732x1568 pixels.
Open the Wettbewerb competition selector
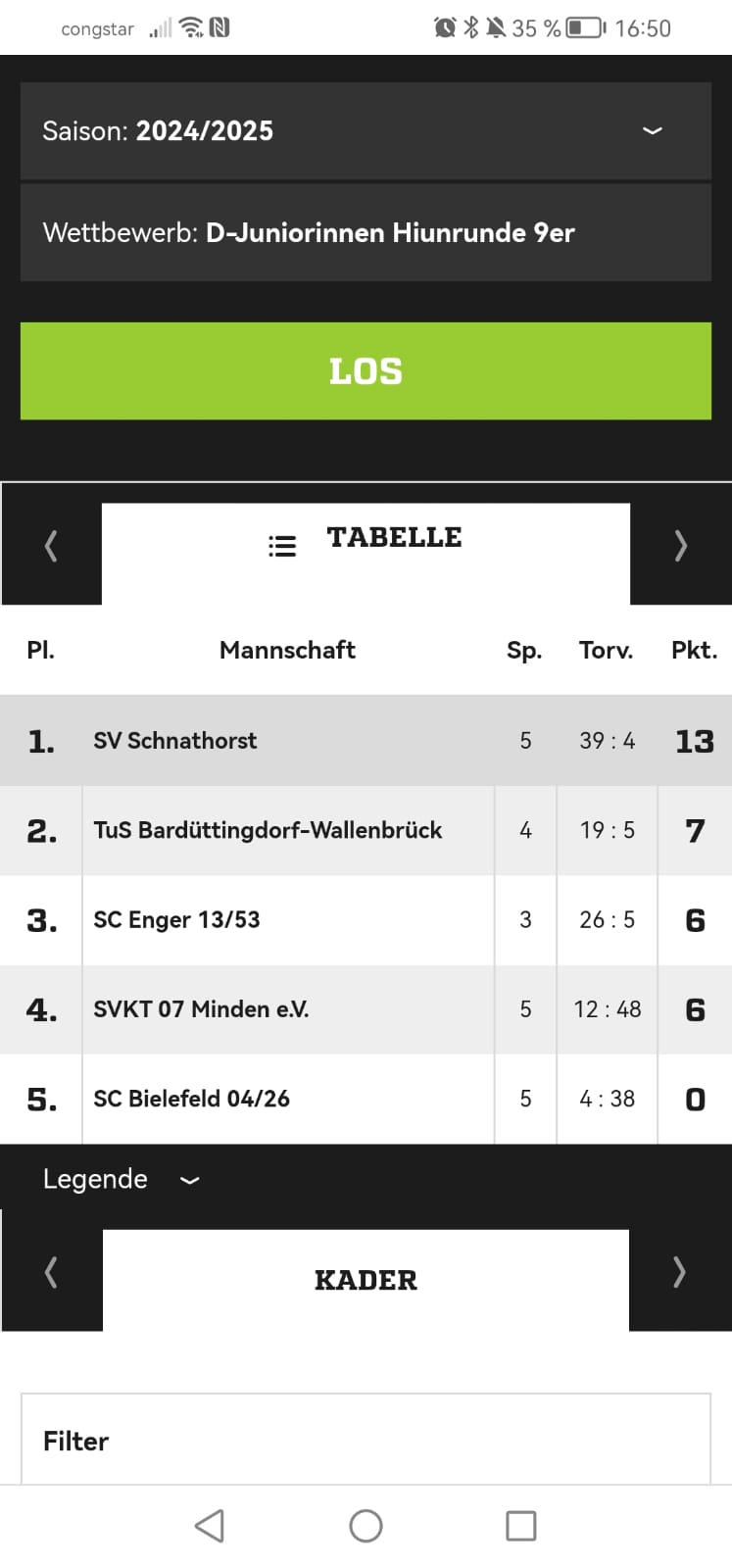pyautogui.click(x=366, y=232)
